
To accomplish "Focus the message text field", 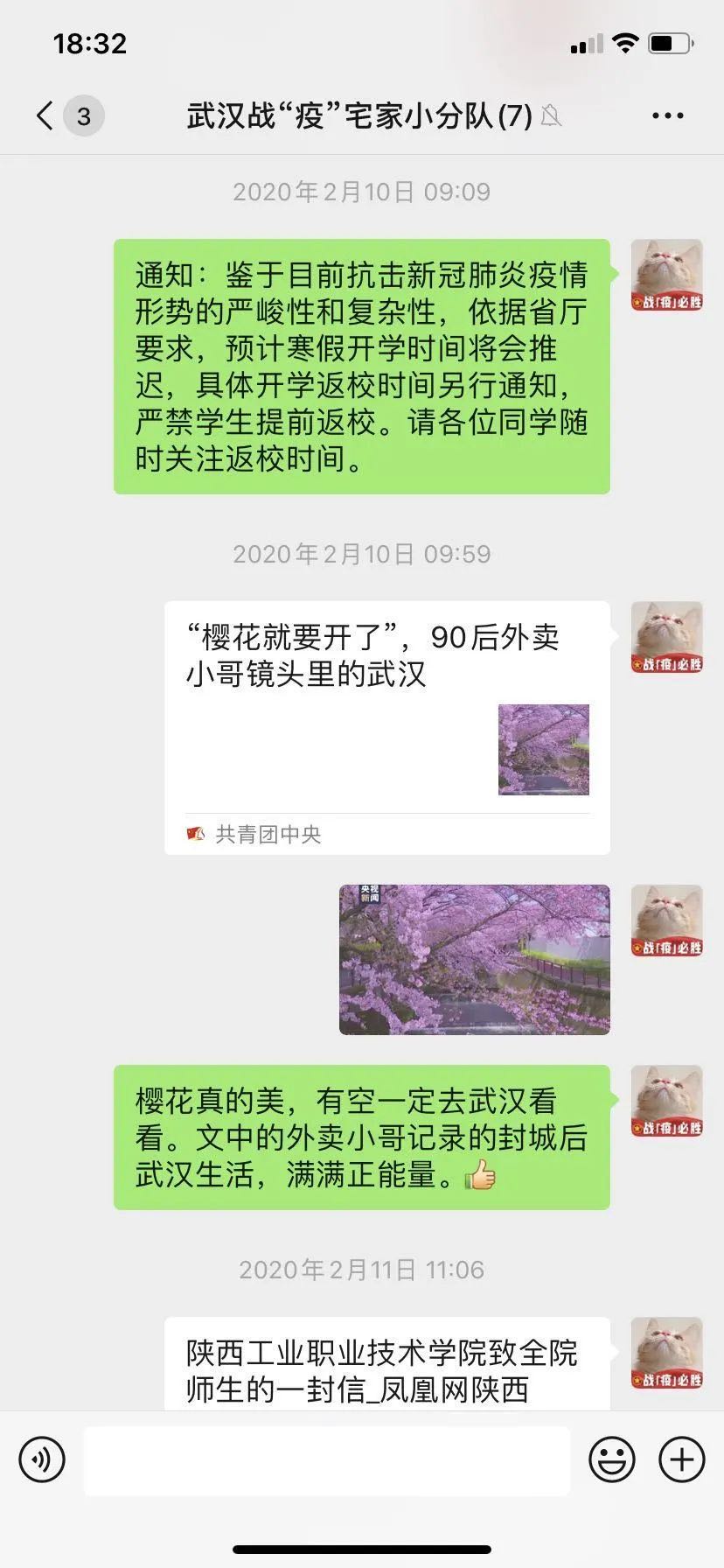I will pyautogui.click(x=327, y=1459).
